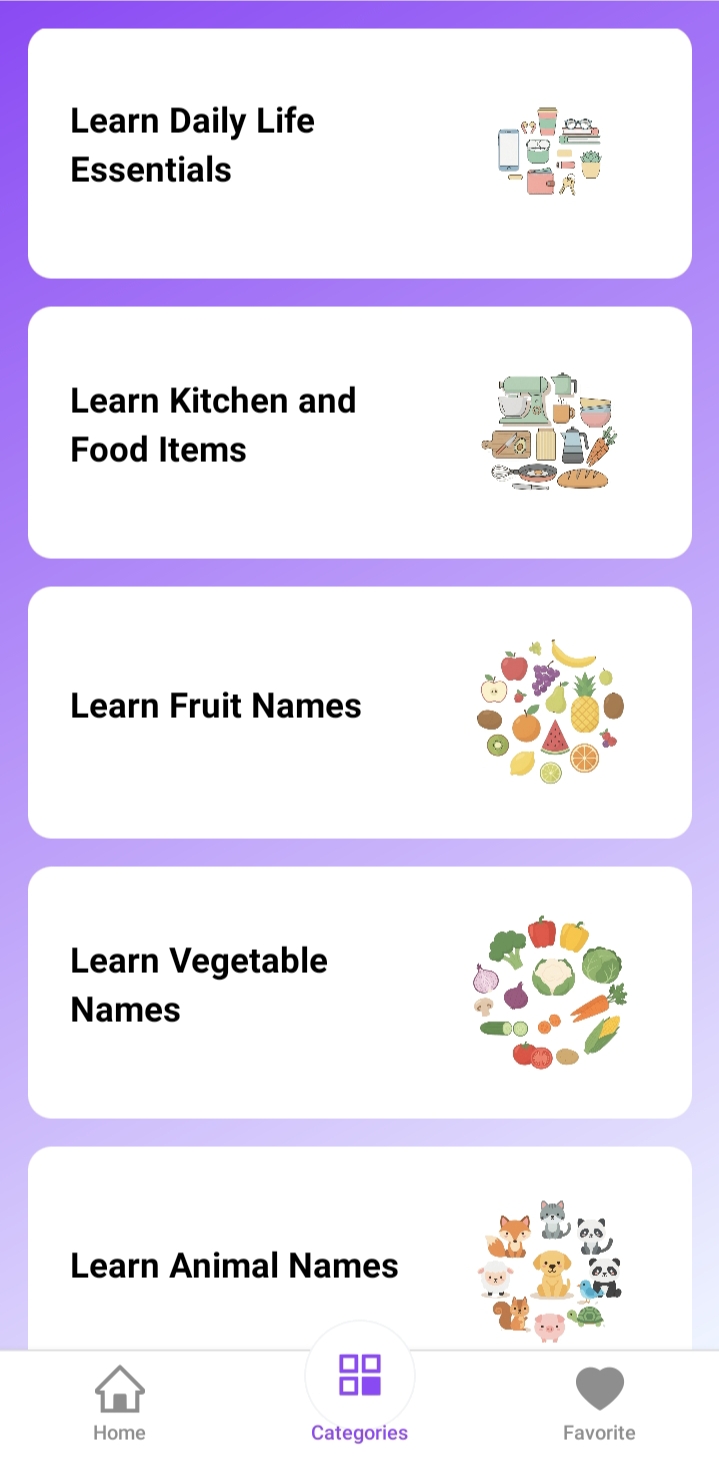
Task: Open the Learn Vegetable Names card
Action: click(359, 992)
